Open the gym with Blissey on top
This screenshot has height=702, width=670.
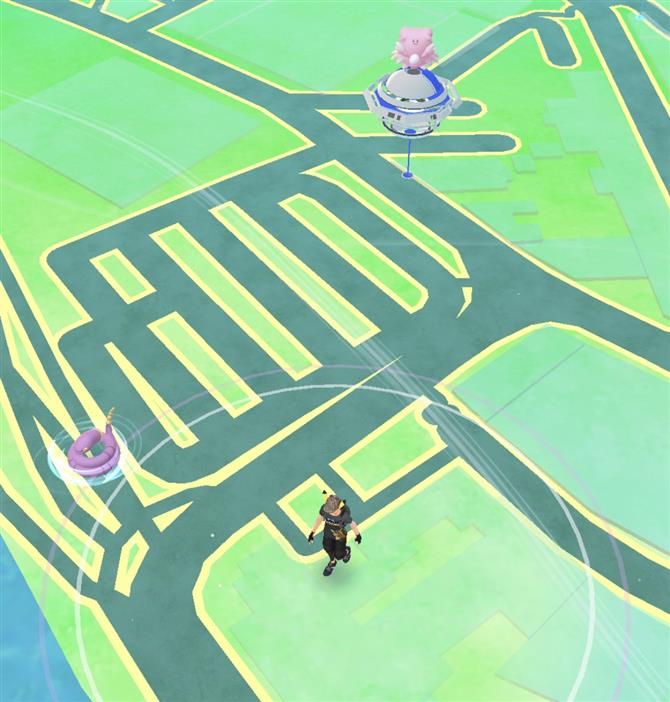pyautogui.click(x=411, y=95)
